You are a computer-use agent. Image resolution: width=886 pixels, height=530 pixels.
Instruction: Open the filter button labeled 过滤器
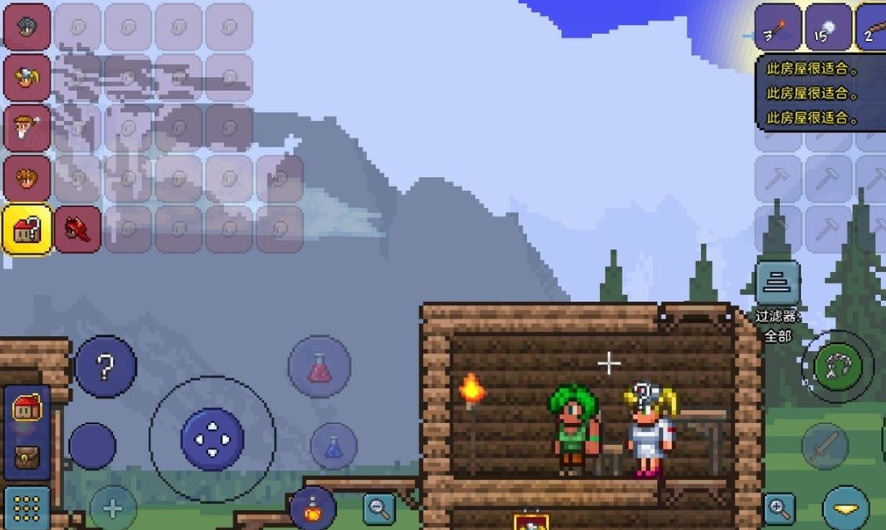click(x=777, y=285)
